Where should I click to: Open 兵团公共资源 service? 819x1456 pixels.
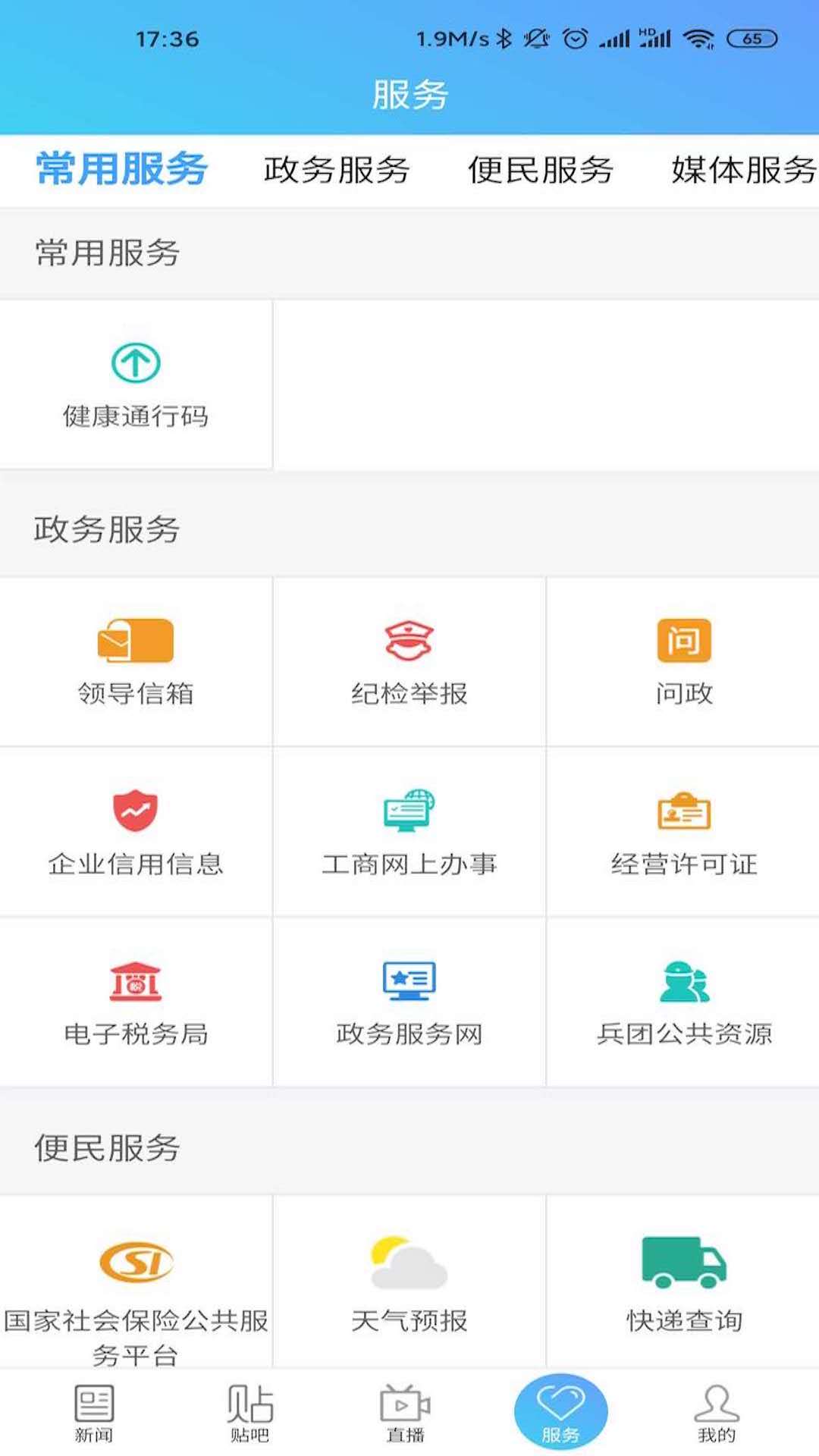tap(682, 1005)
